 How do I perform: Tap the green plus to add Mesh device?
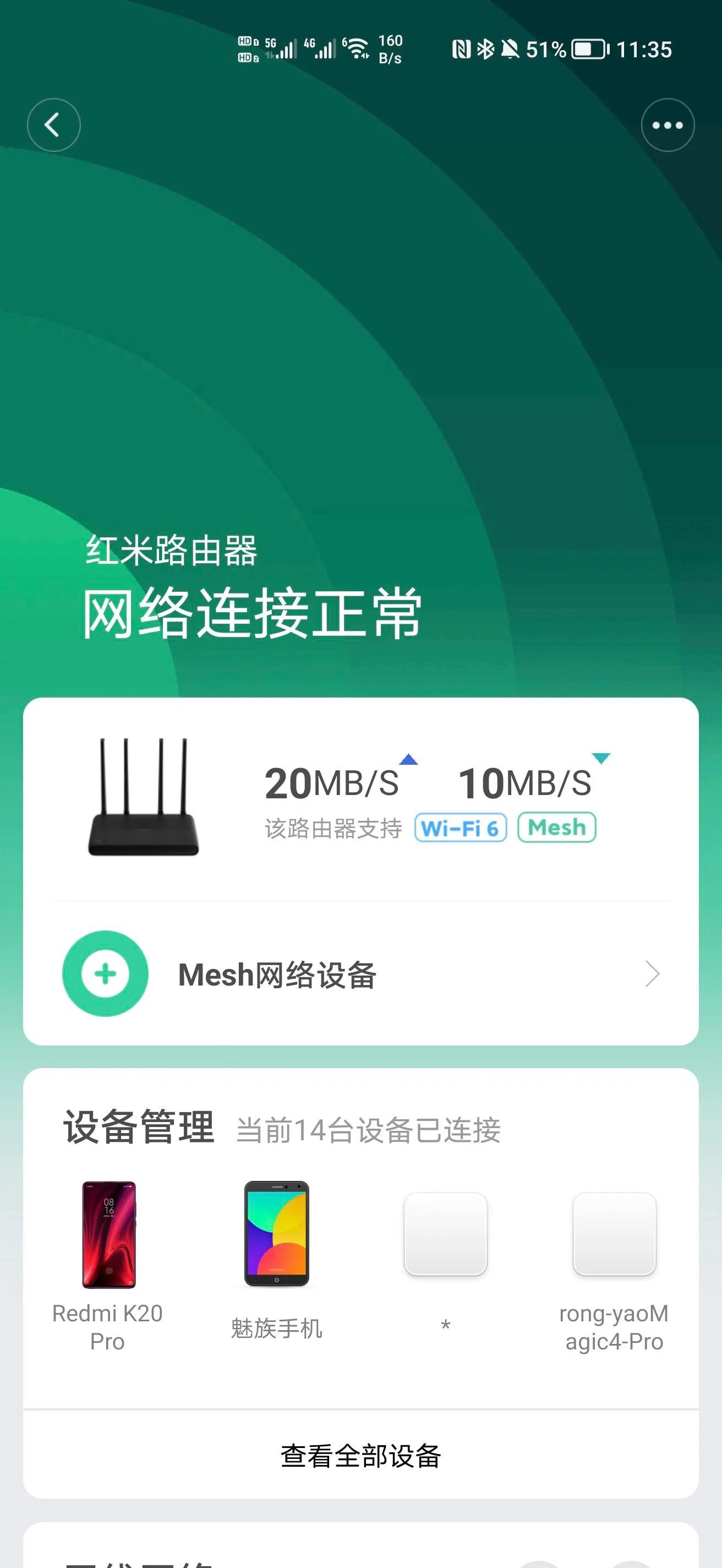pos(105,974)
